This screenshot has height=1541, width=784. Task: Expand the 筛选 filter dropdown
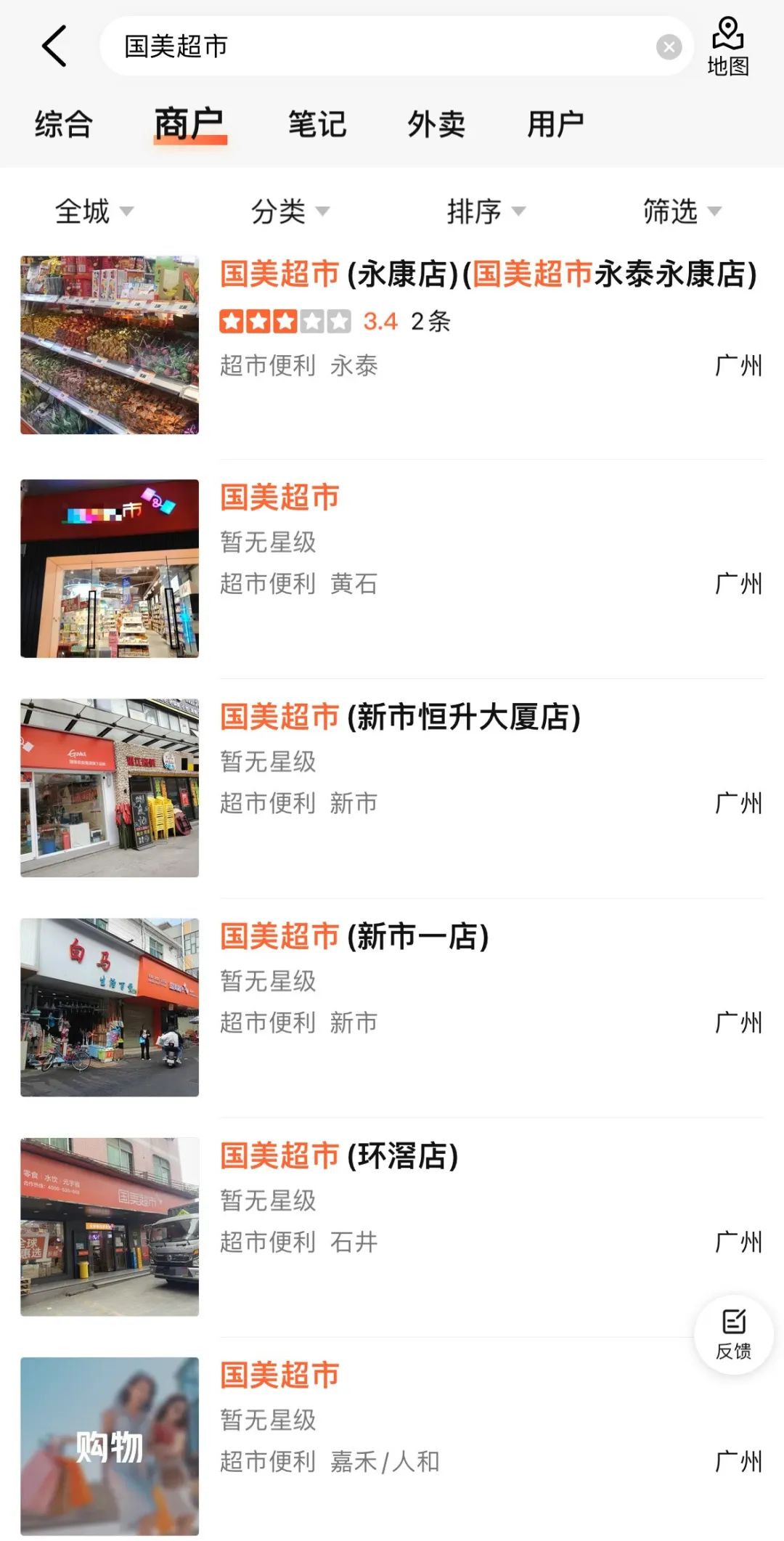[x=682, y=211]
